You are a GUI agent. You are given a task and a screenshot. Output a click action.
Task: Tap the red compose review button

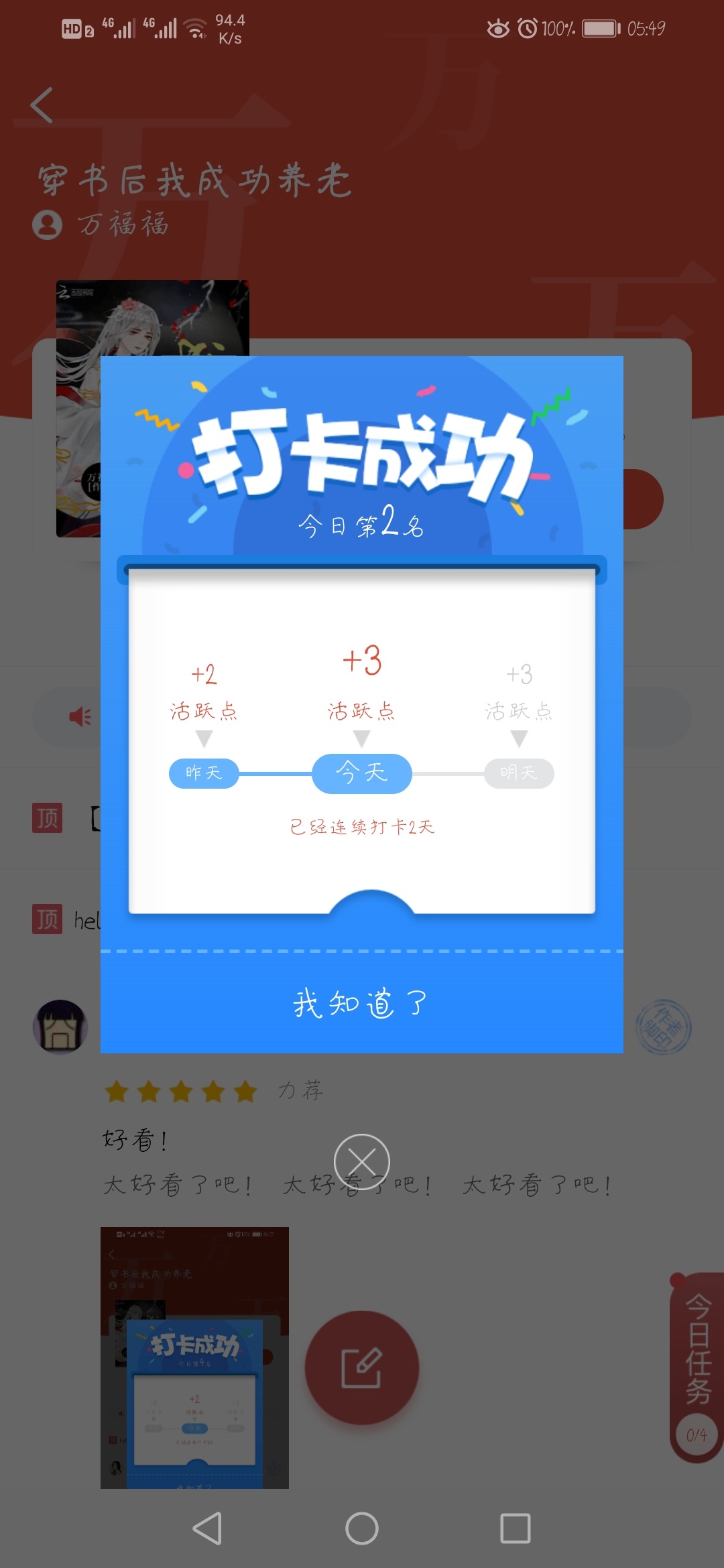[361, 1368]
